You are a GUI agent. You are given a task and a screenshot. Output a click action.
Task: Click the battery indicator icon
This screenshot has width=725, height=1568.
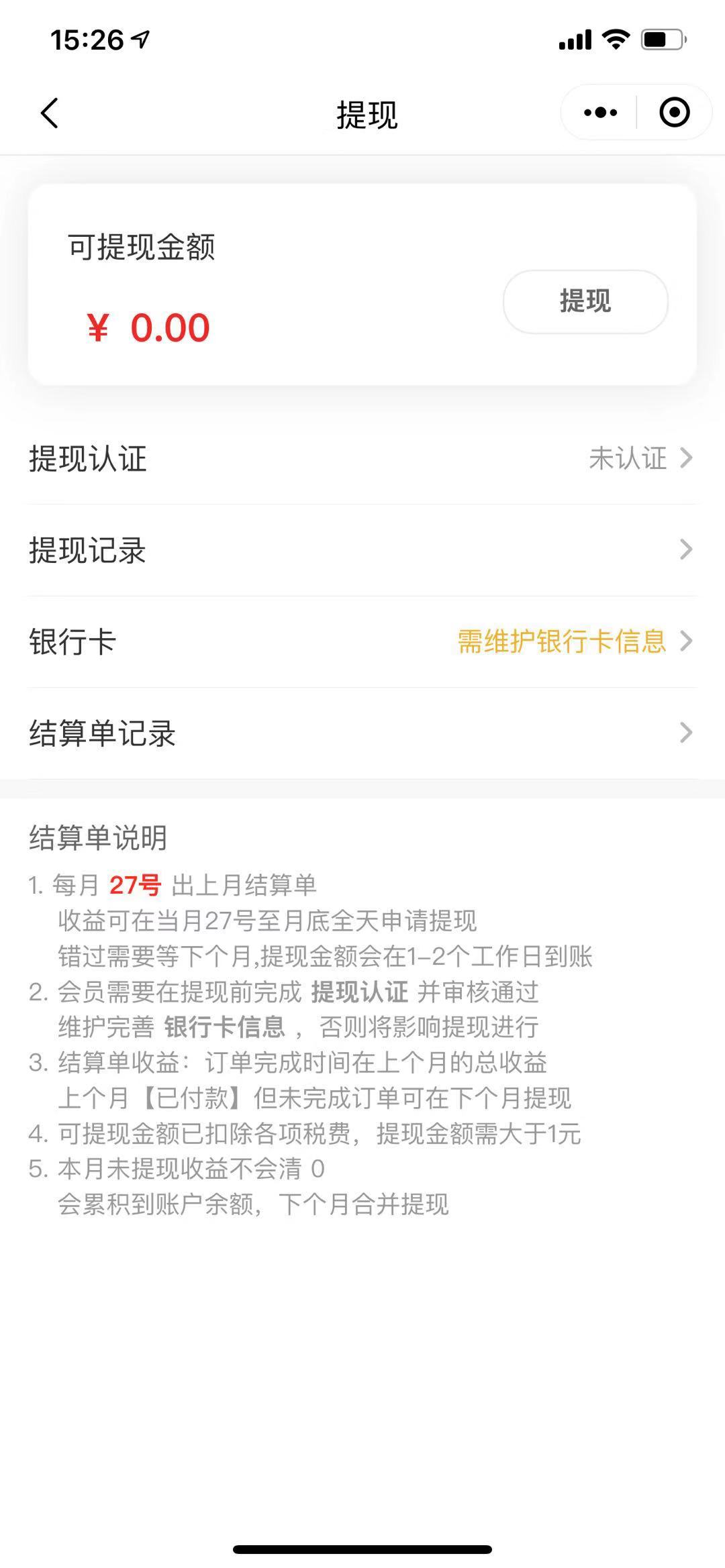click(661, 39)
